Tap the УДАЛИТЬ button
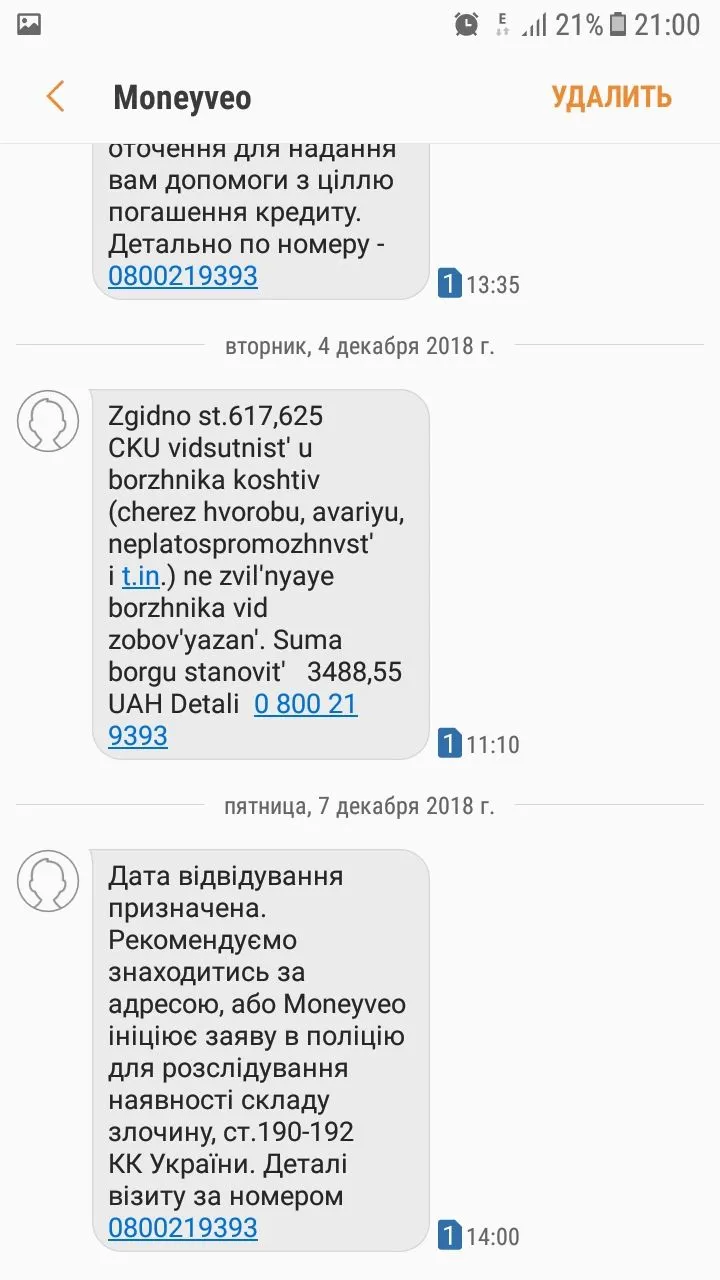 click(x=611, y=97)
